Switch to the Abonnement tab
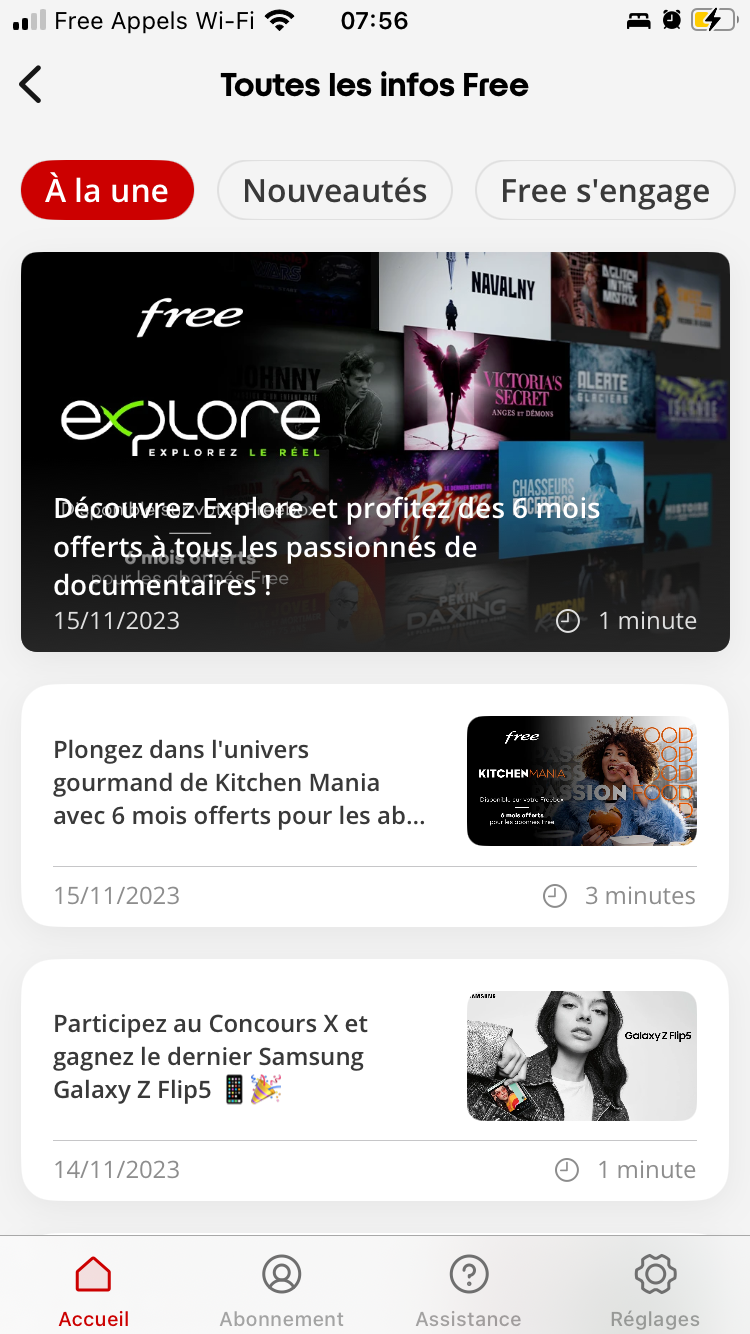This screenshot has width=750, height=1334. pos(281,1290)
